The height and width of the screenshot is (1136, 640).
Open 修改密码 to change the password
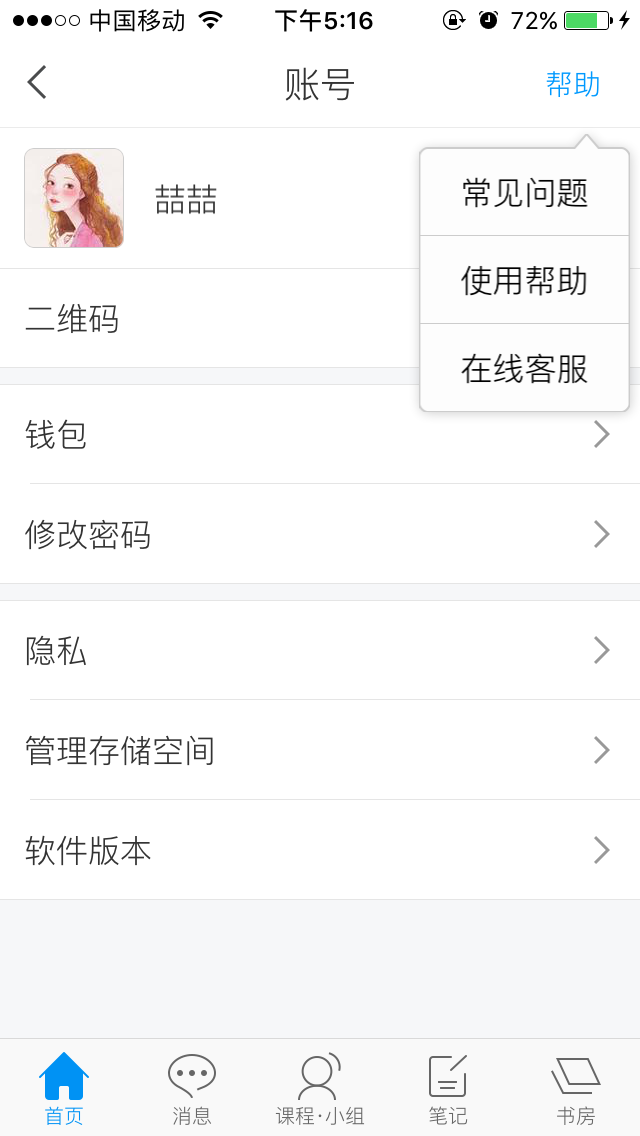[x=320, y=534]
